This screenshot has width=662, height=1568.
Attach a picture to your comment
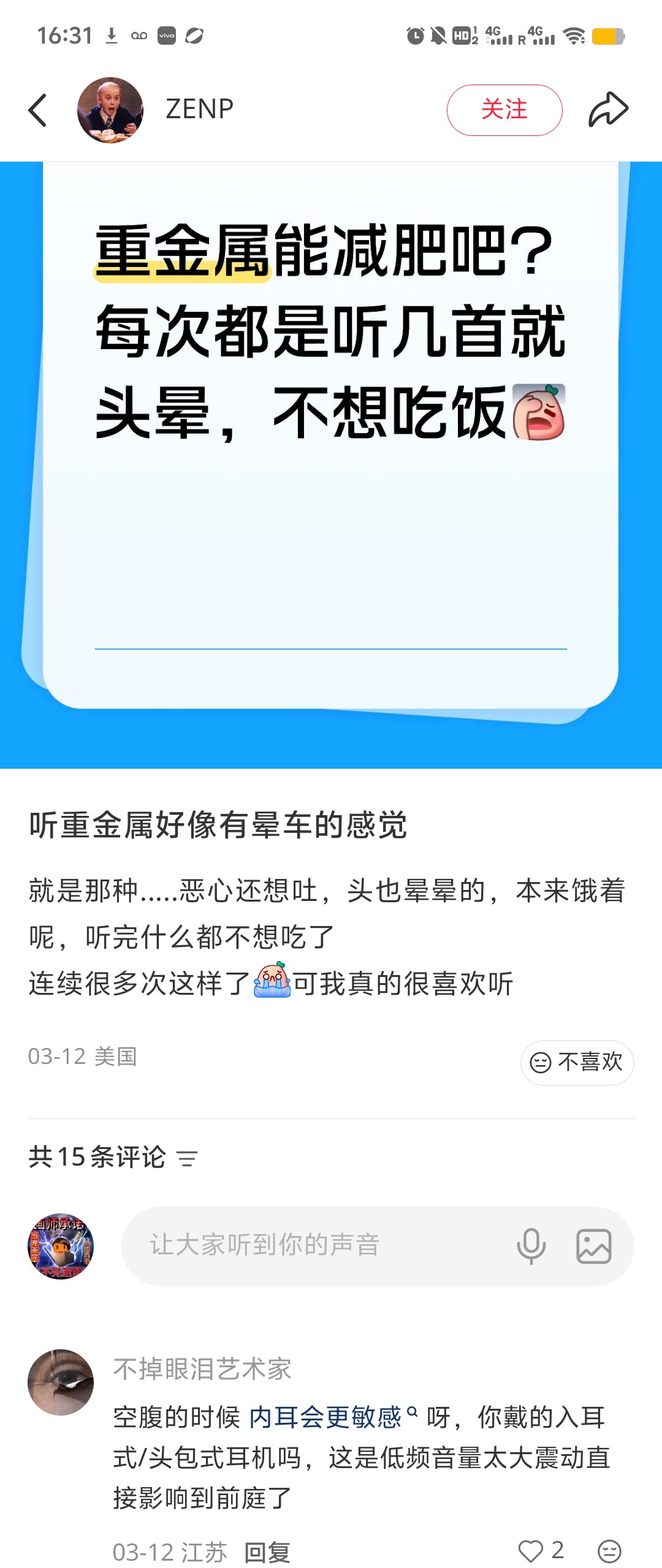593,1246
